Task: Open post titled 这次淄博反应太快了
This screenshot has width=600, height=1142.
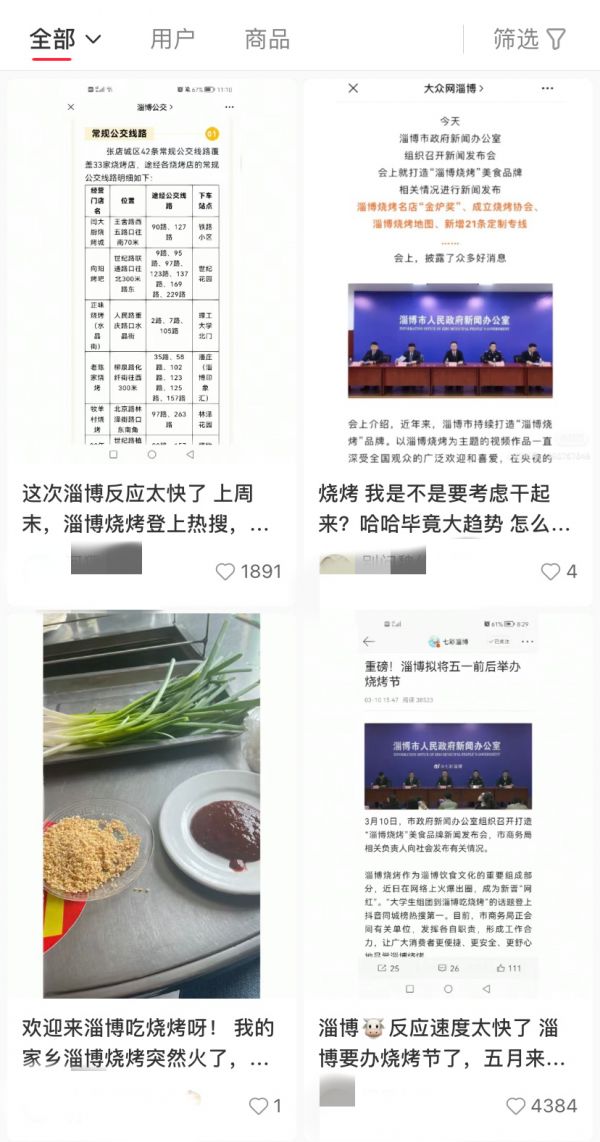Action: pyautogui.click(x=150, y=508)
